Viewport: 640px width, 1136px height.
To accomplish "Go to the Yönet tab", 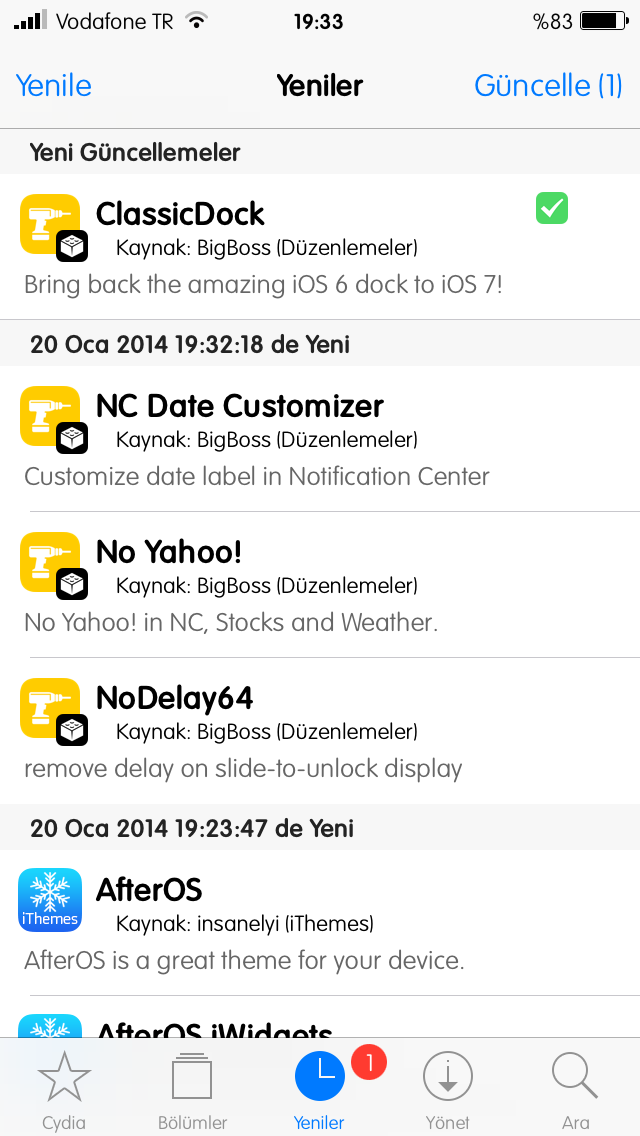I will click(x=448, y=1088).
